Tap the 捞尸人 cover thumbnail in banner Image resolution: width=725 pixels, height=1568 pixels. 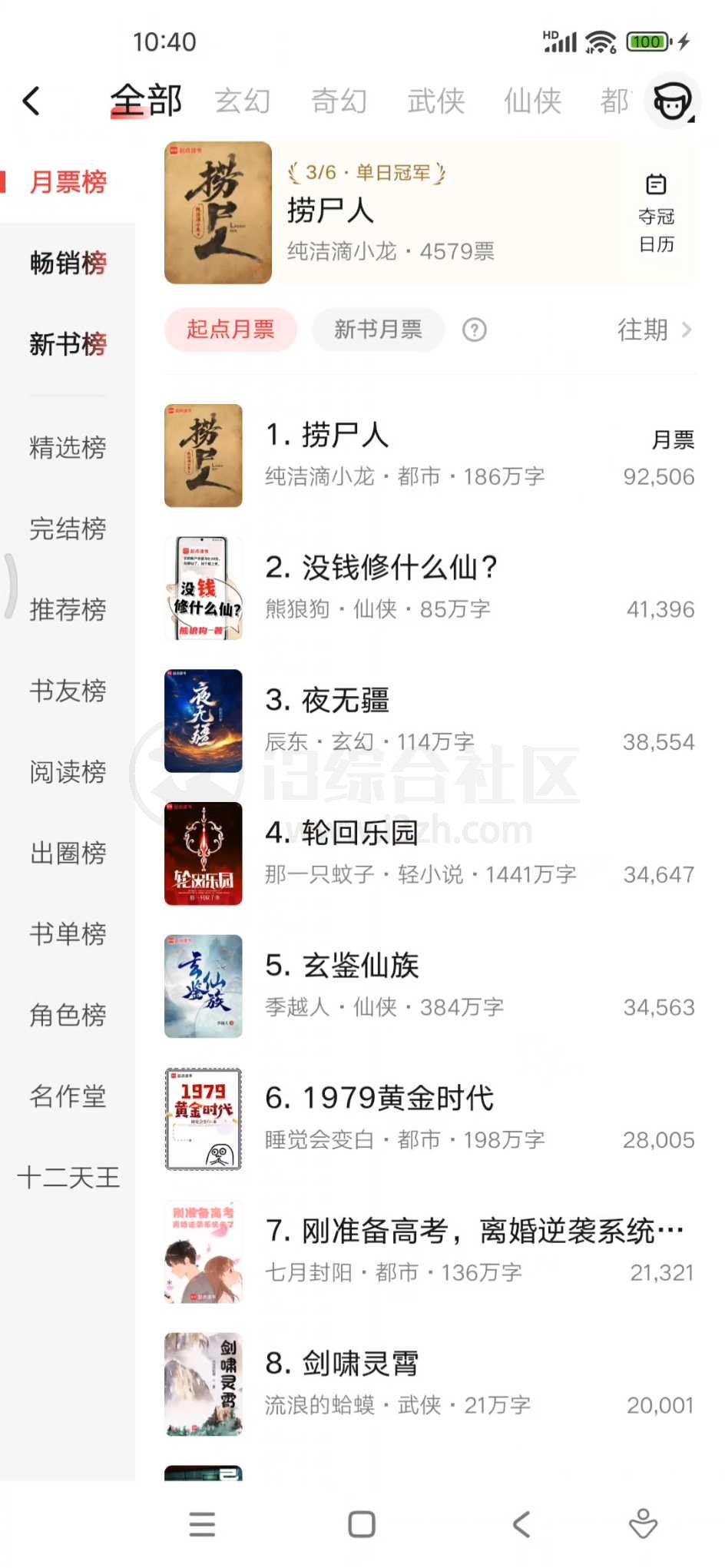click(x=217, y=210)
